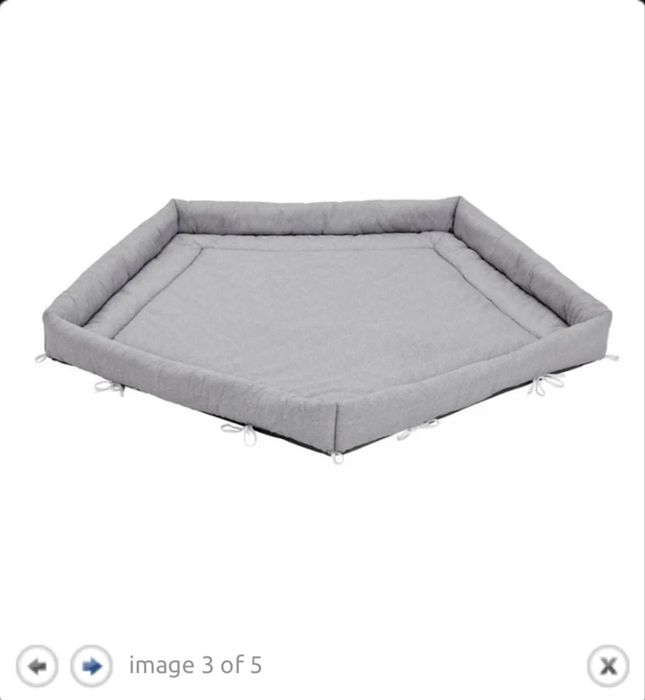Viewport: 645px width, 700px height.
Task: Advance to the next image
Action: pos(91,665)
